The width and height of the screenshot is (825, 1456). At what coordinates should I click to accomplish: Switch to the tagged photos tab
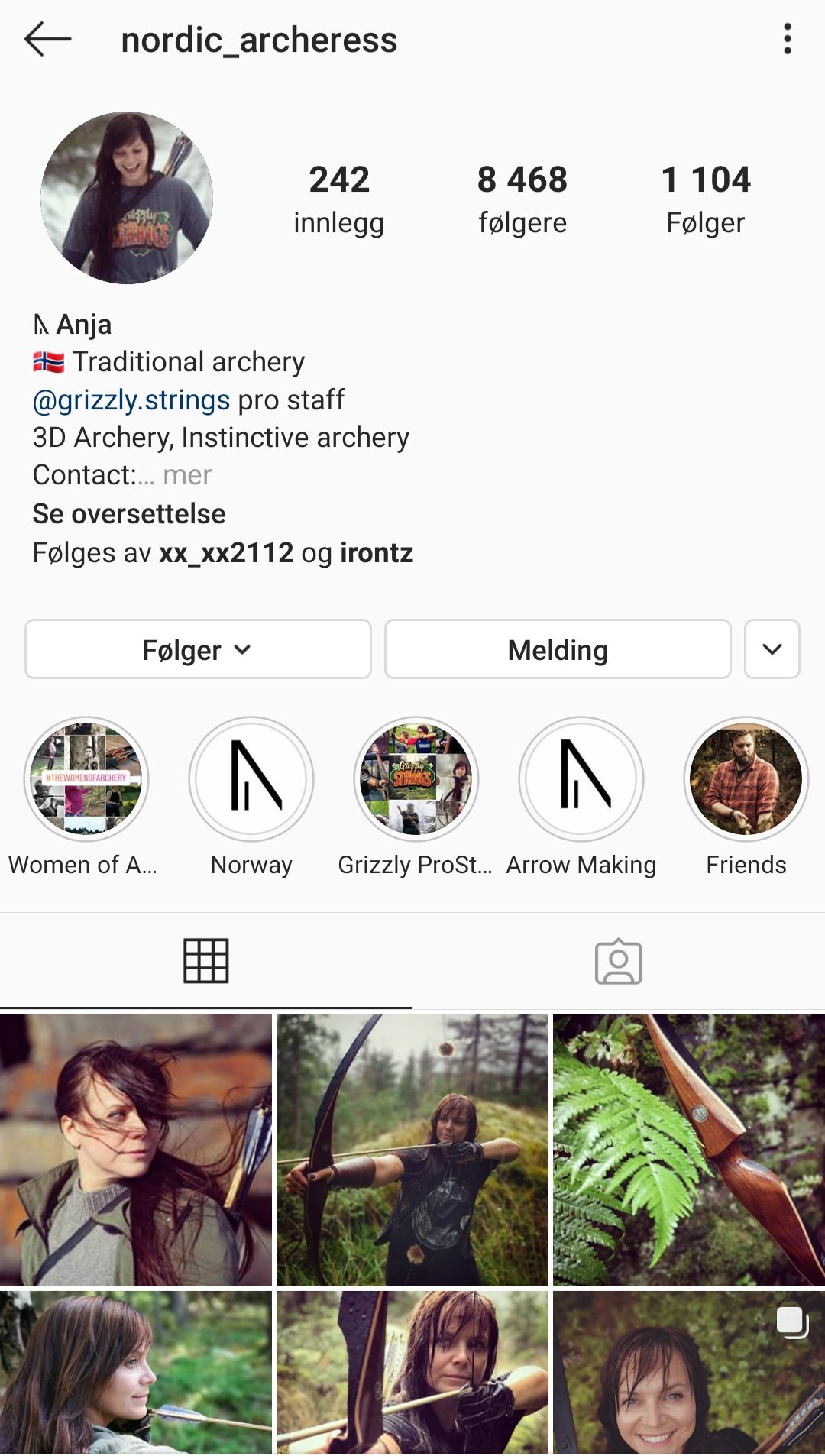click(618, 962)
